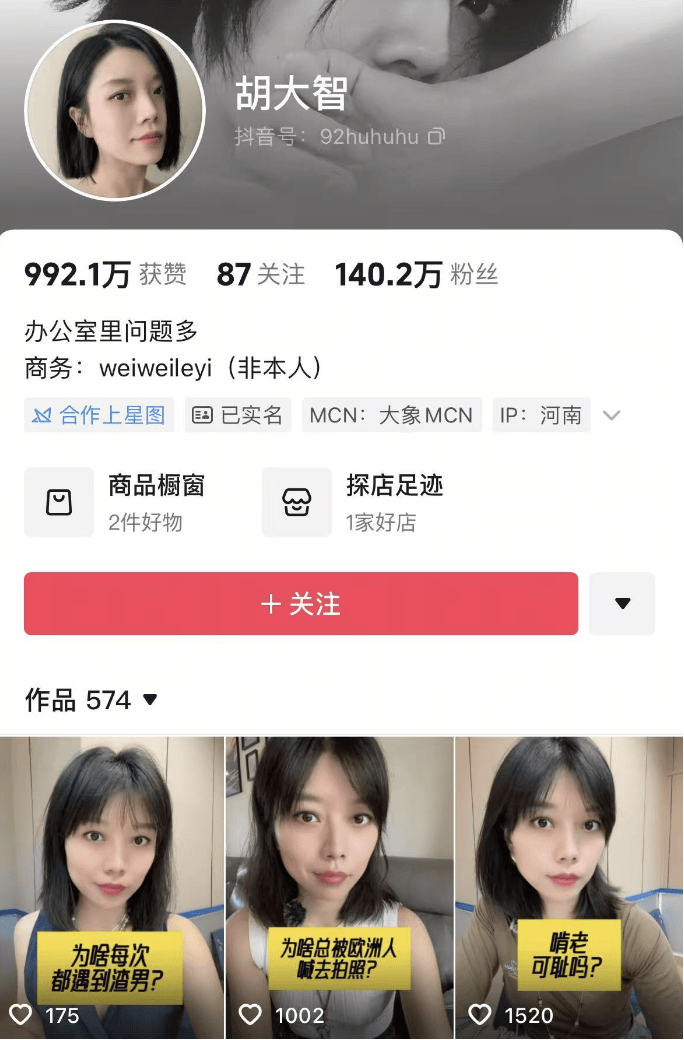Viewport: 684px width, 1040px height.
Task: Play the video 为啥每次都遇到渣男
Action: 112,887
